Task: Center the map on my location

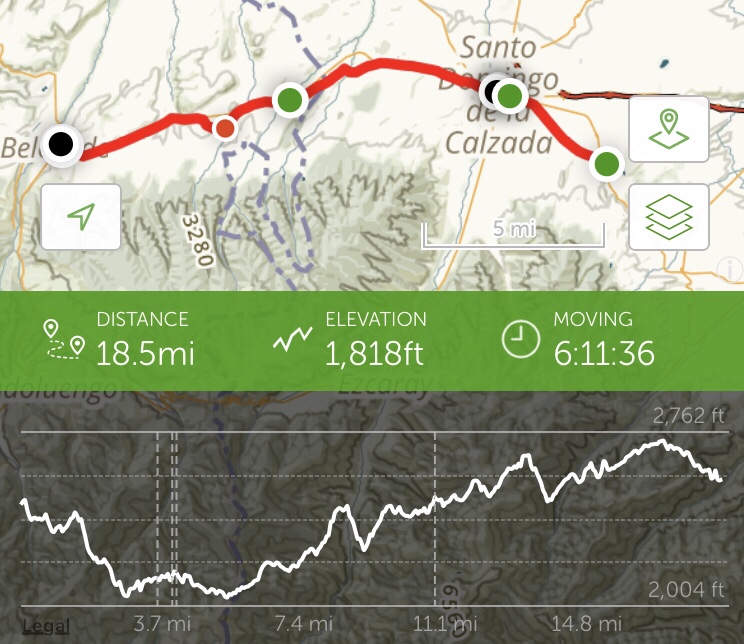Action: pos(81,216)
